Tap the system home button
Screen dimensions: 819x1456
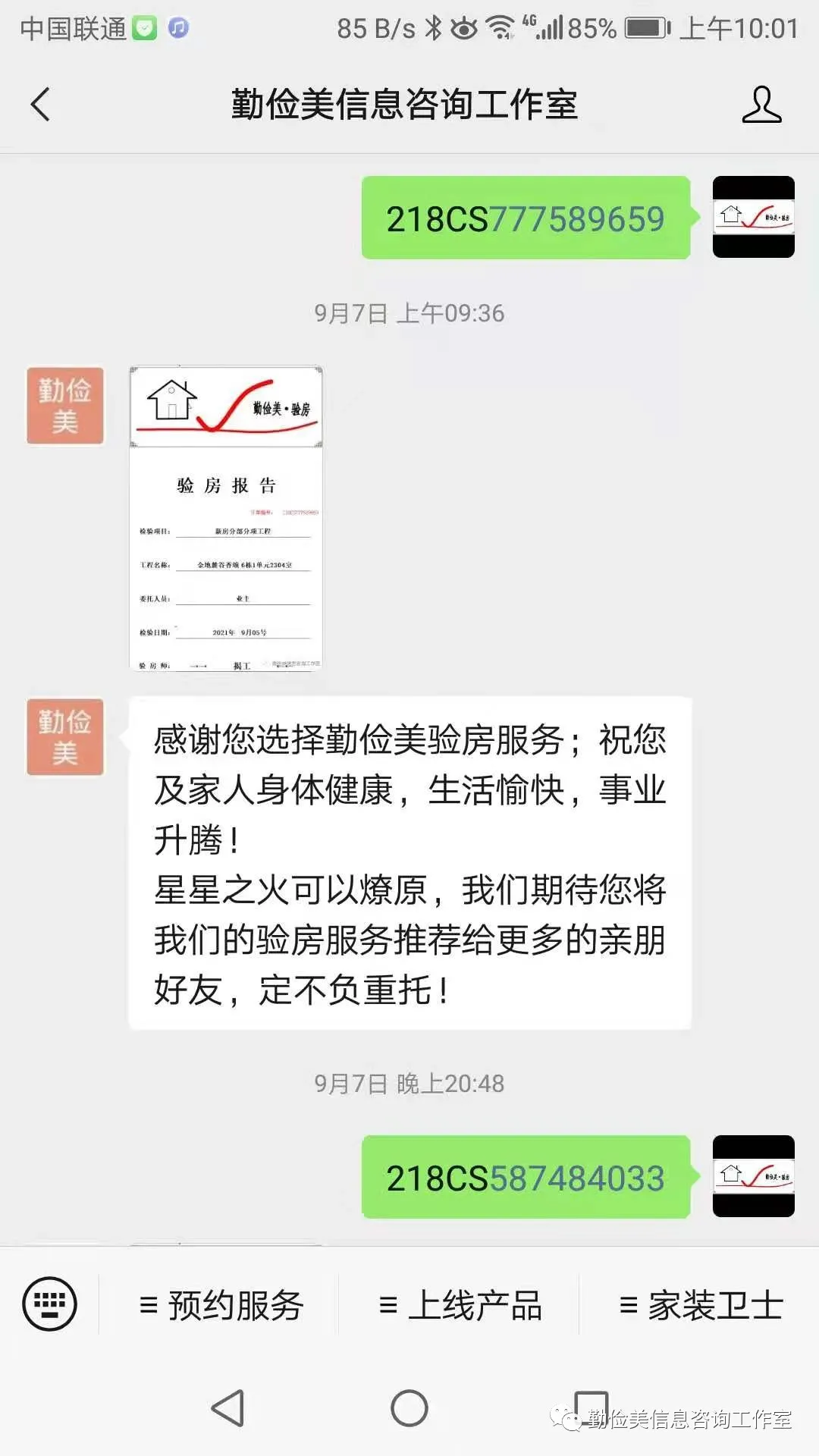[409, 1408]
